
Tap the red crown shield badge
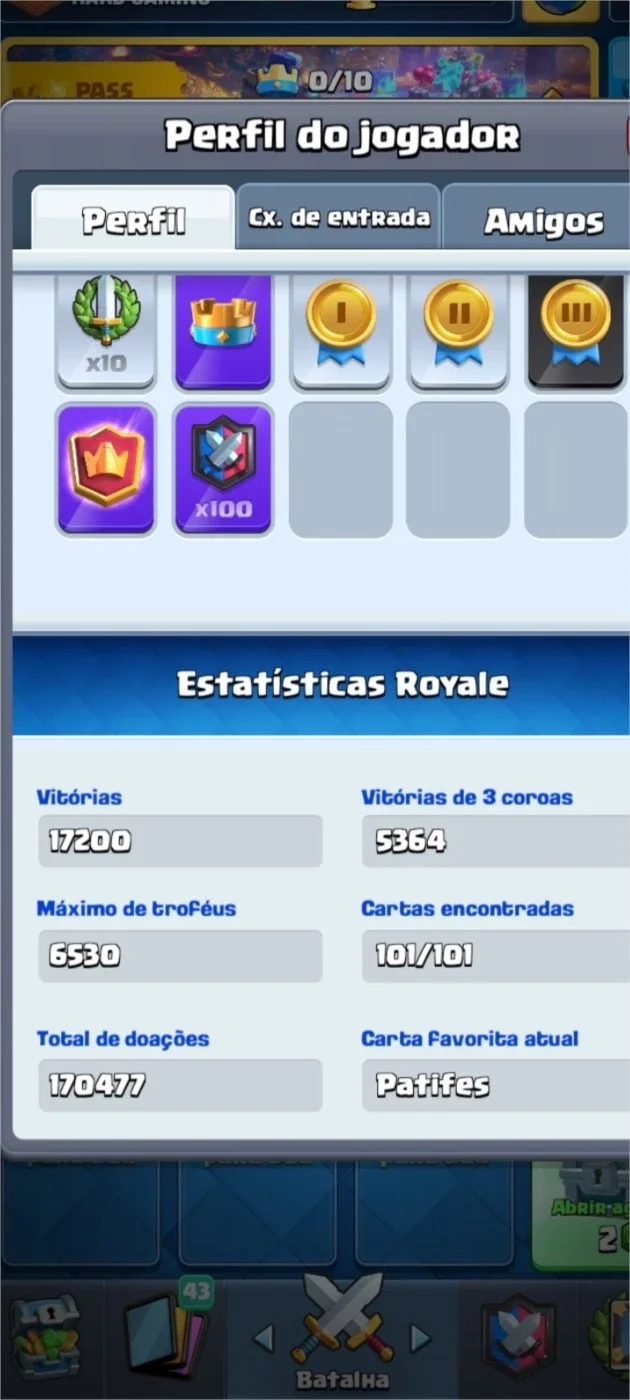point(106,468)
